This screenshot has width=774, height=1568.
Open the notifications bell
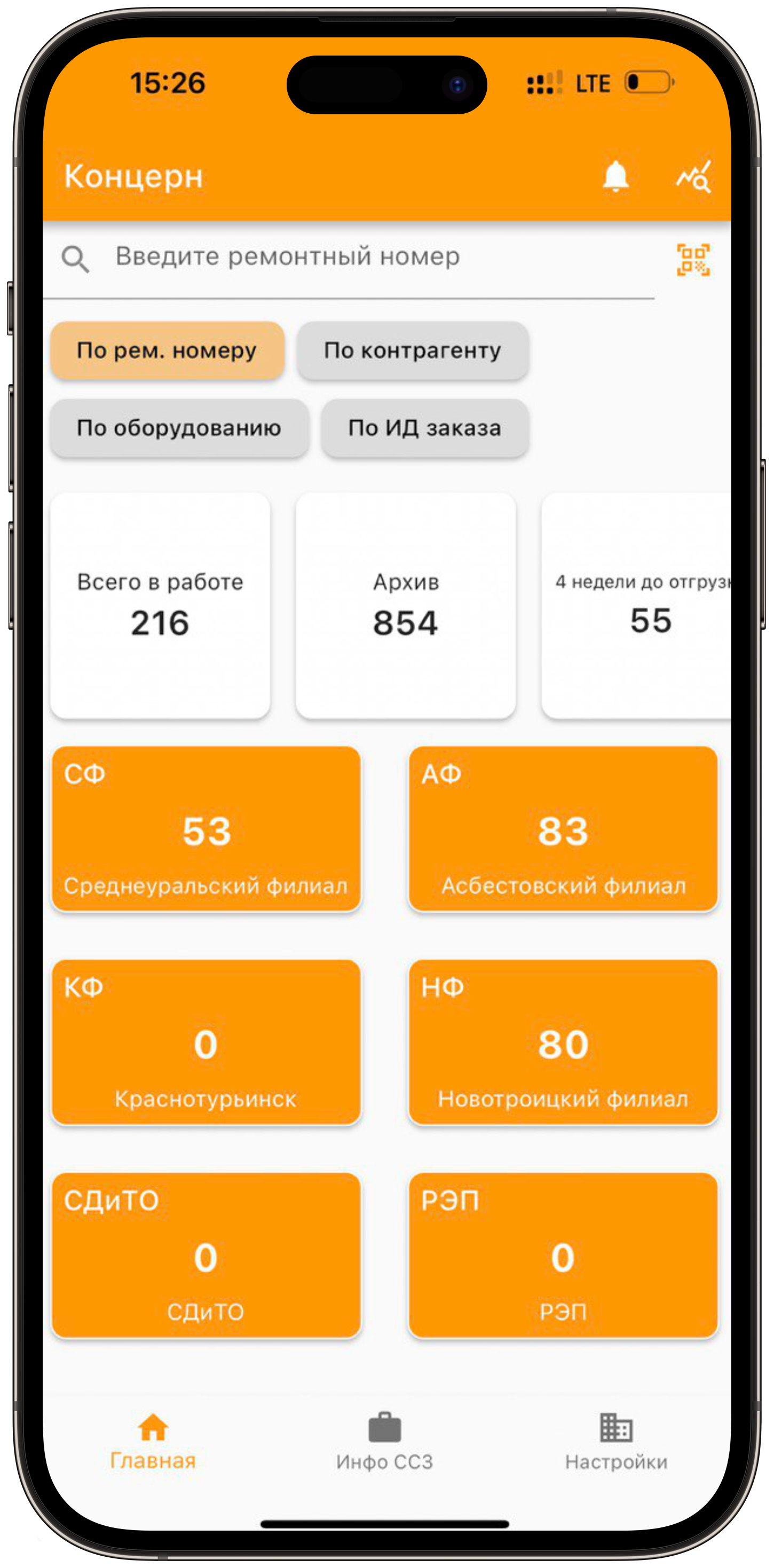(x=615, y=177)
